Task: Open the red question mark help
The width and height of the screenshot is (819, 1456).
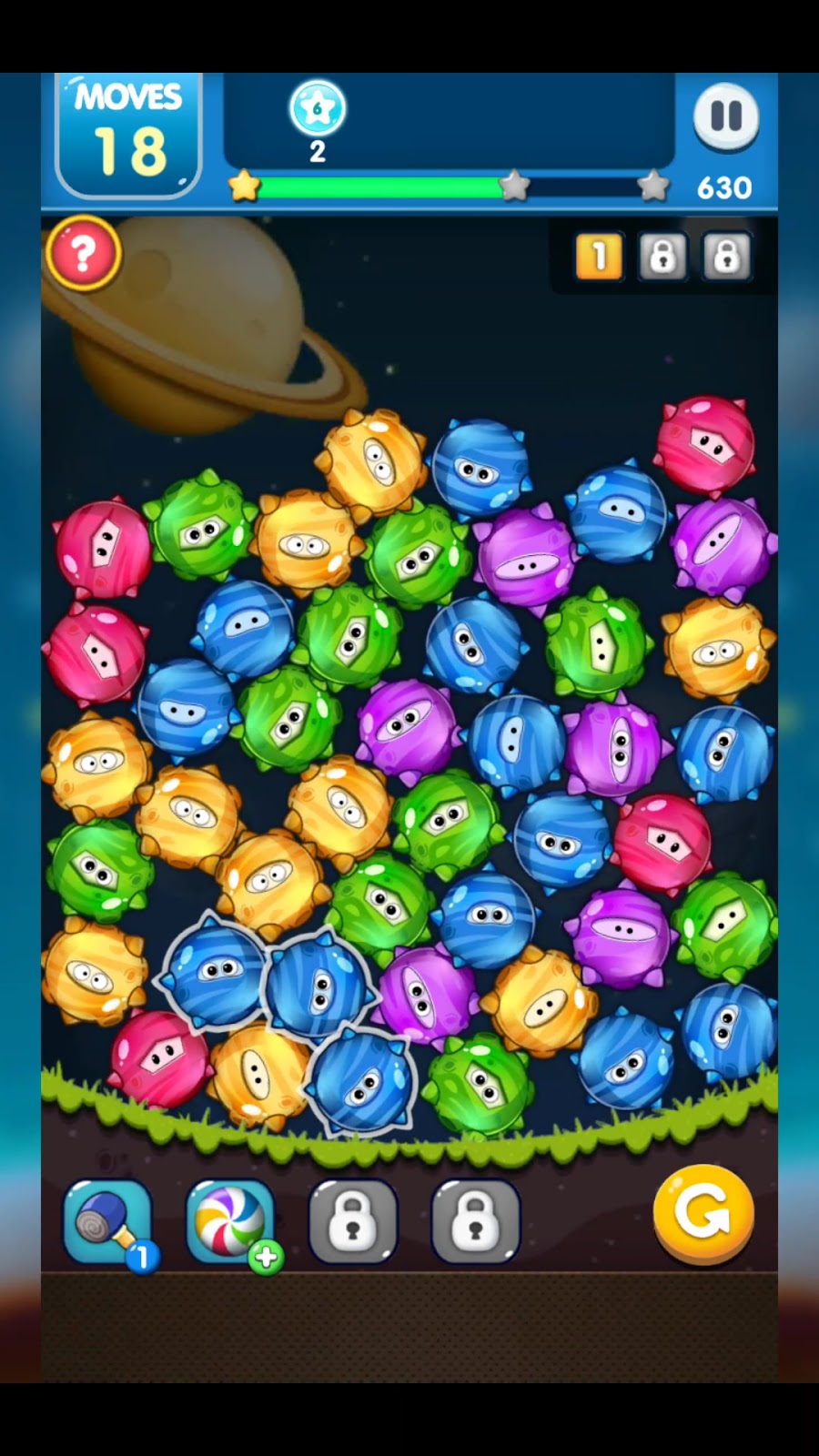Action: 83,254
